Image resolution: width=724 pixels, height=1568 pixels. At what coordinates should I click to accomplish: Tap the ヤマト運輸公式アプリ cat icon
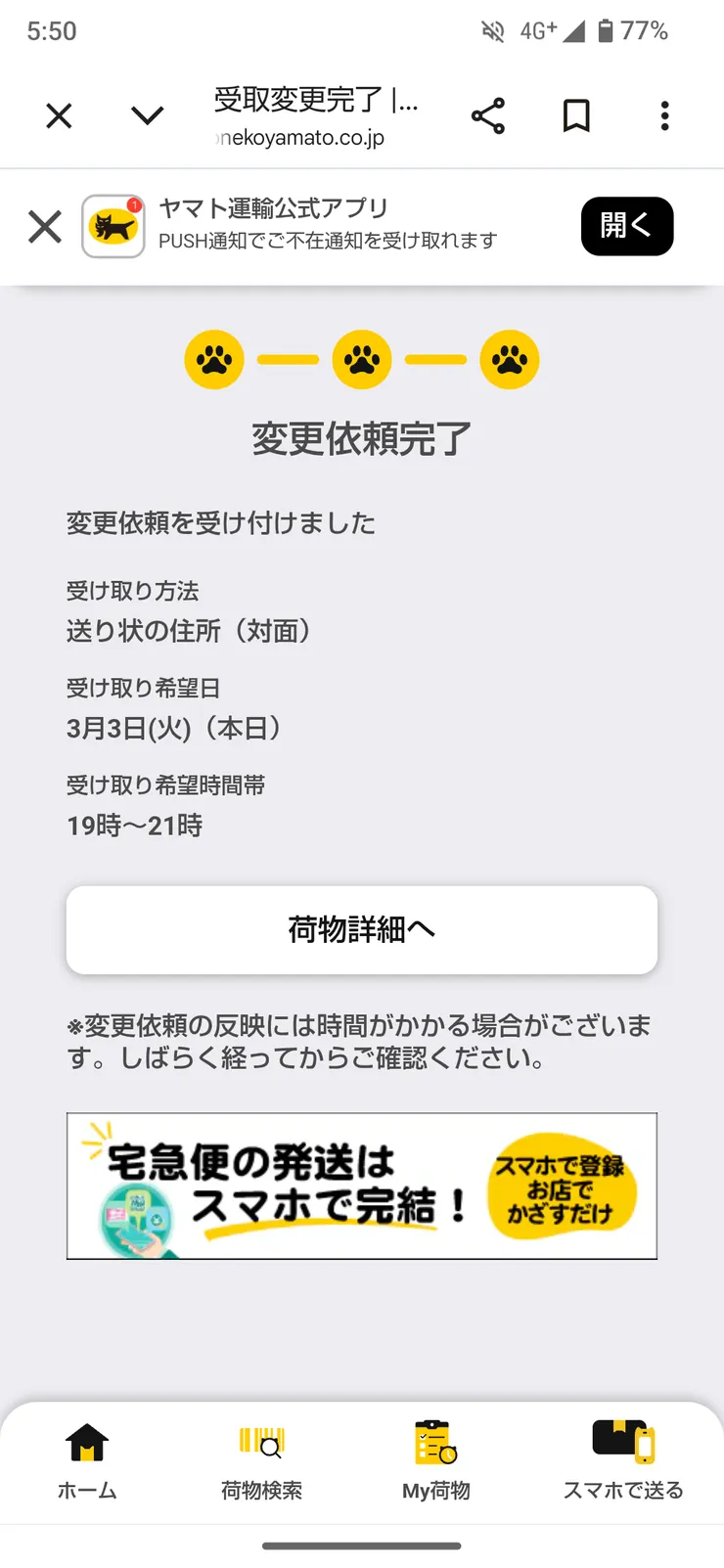coord(113,226)
